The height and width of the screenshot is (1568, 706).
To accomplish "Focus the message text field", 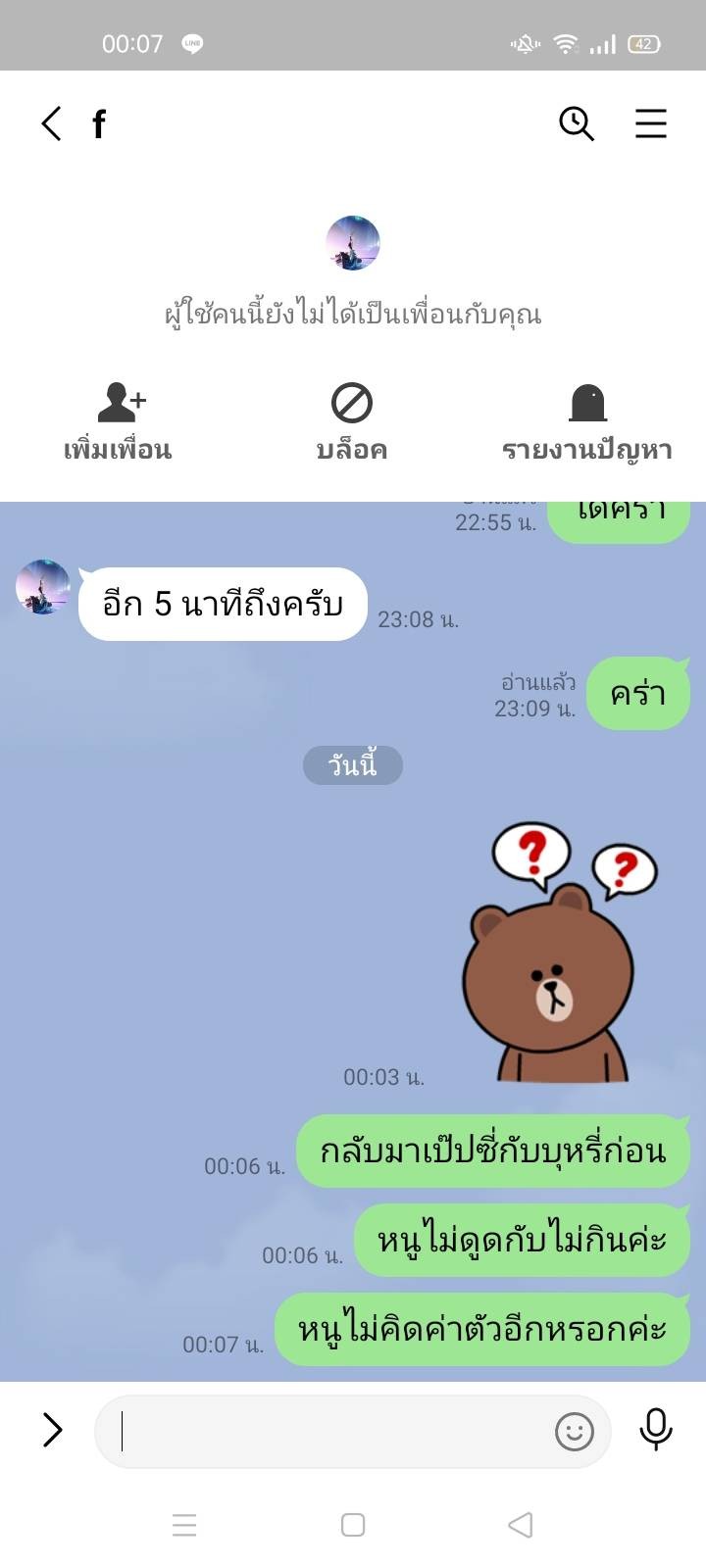I will (x=324, y=1431).
